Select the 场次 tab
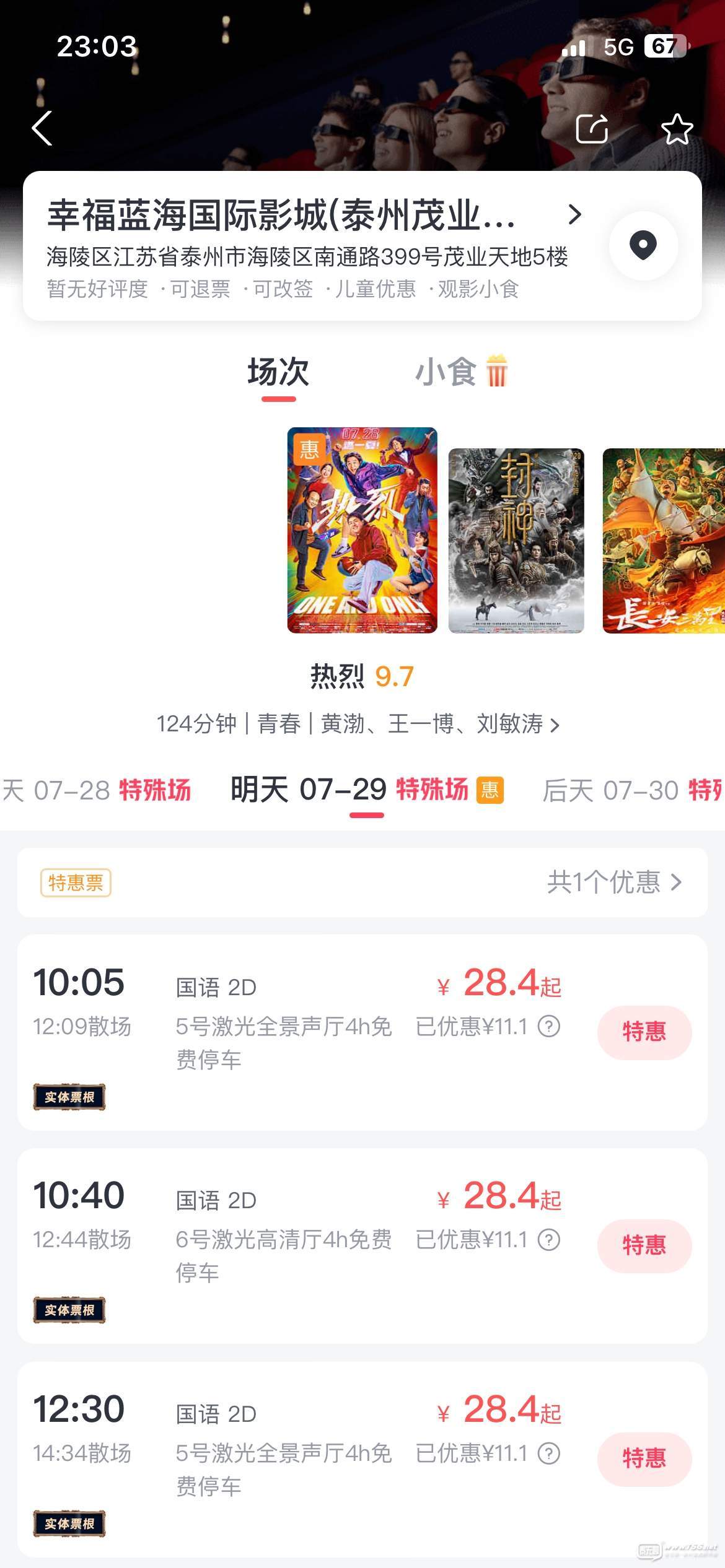This screenshot has width=725, height=1568. (278, 373)
